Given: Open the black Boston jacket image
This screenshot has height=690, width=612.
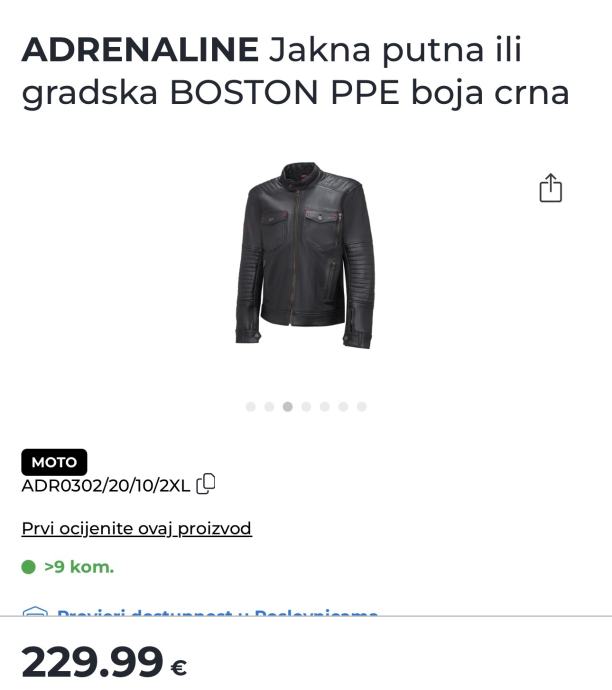Looking at the screenshot, I should 305,255.
